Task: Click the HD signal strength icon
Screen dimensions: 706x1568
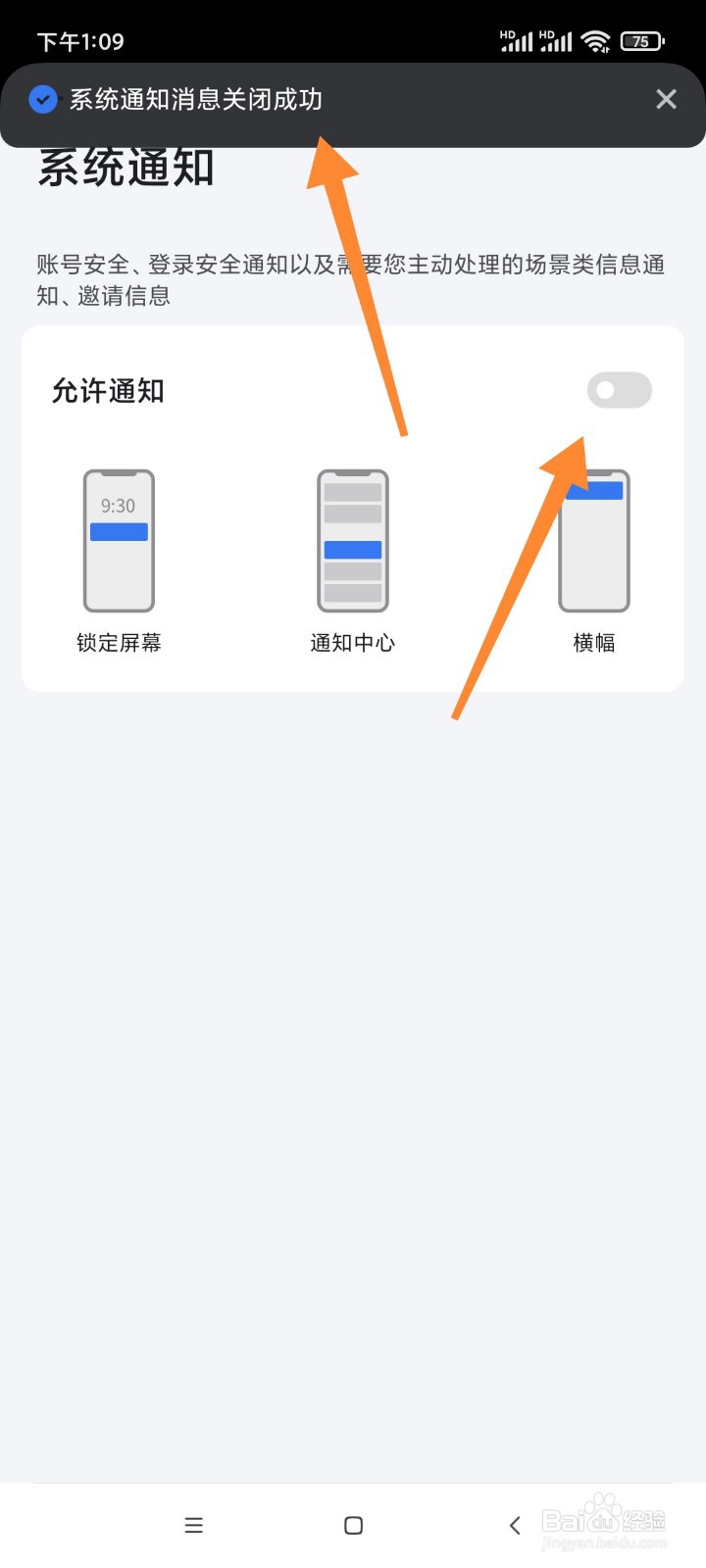Action: tap(514, 41)
